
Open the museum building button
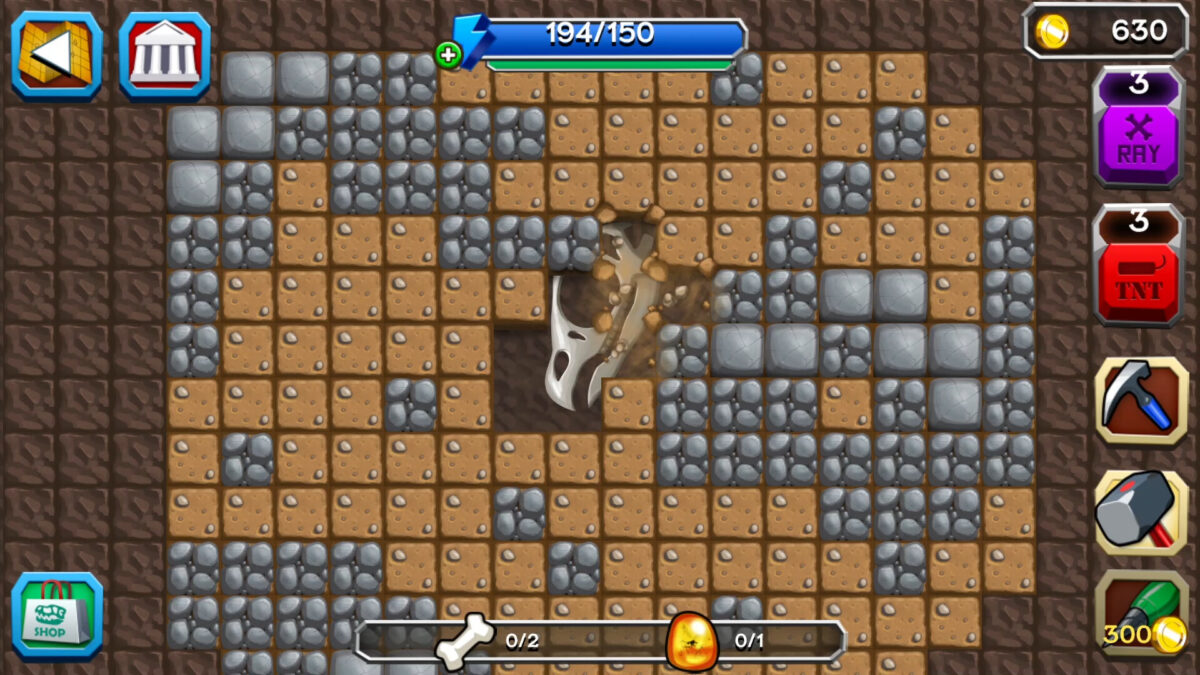click(x=164, y=55)
